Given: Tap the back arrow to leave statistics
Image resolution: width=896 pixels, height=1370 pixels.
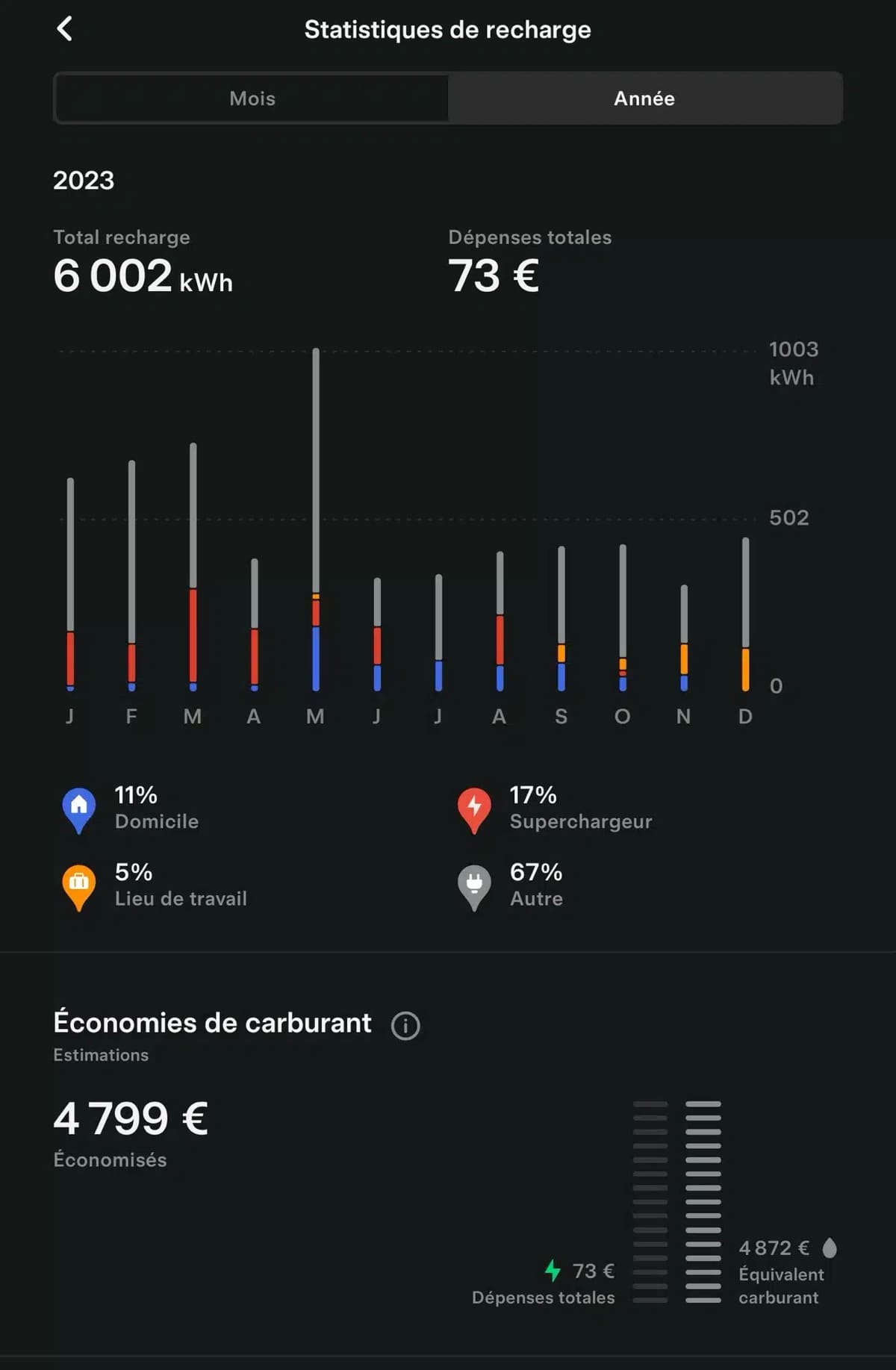Looking at the screenshot, I should click(66, 30).
